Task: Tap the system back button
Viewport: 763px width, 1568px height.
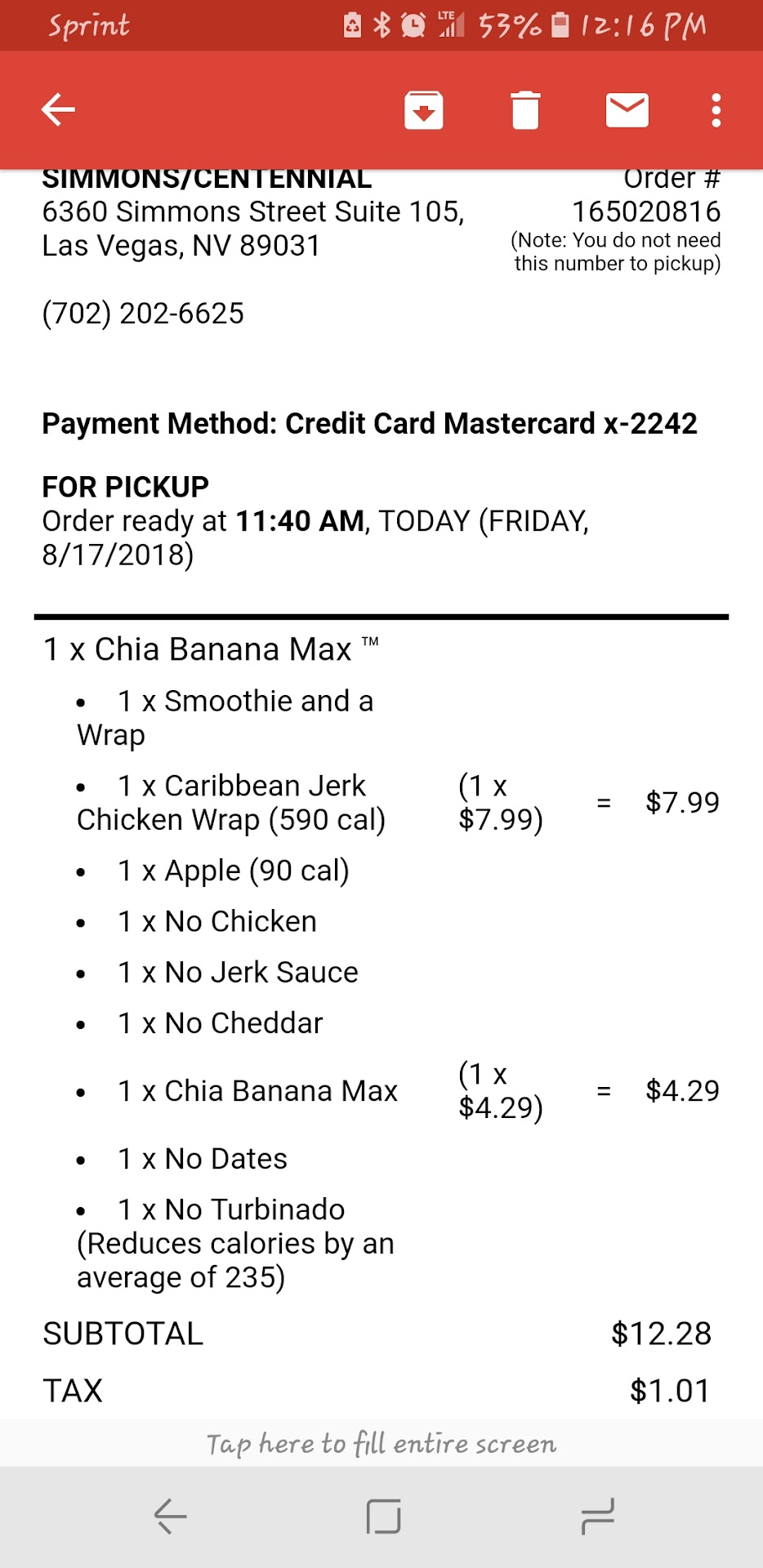Action: 170,1517
